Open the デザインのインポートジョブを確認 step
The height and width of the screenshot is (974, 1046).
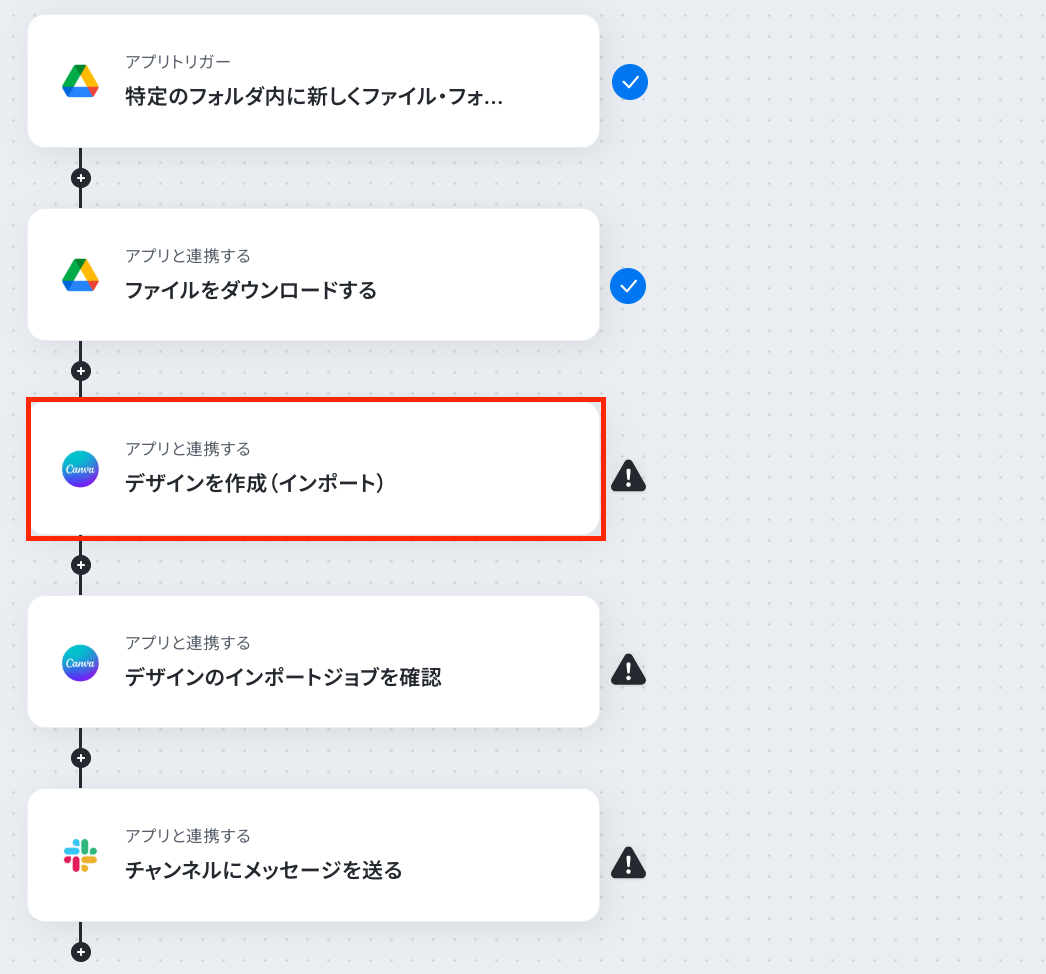(x=313, y=662)
